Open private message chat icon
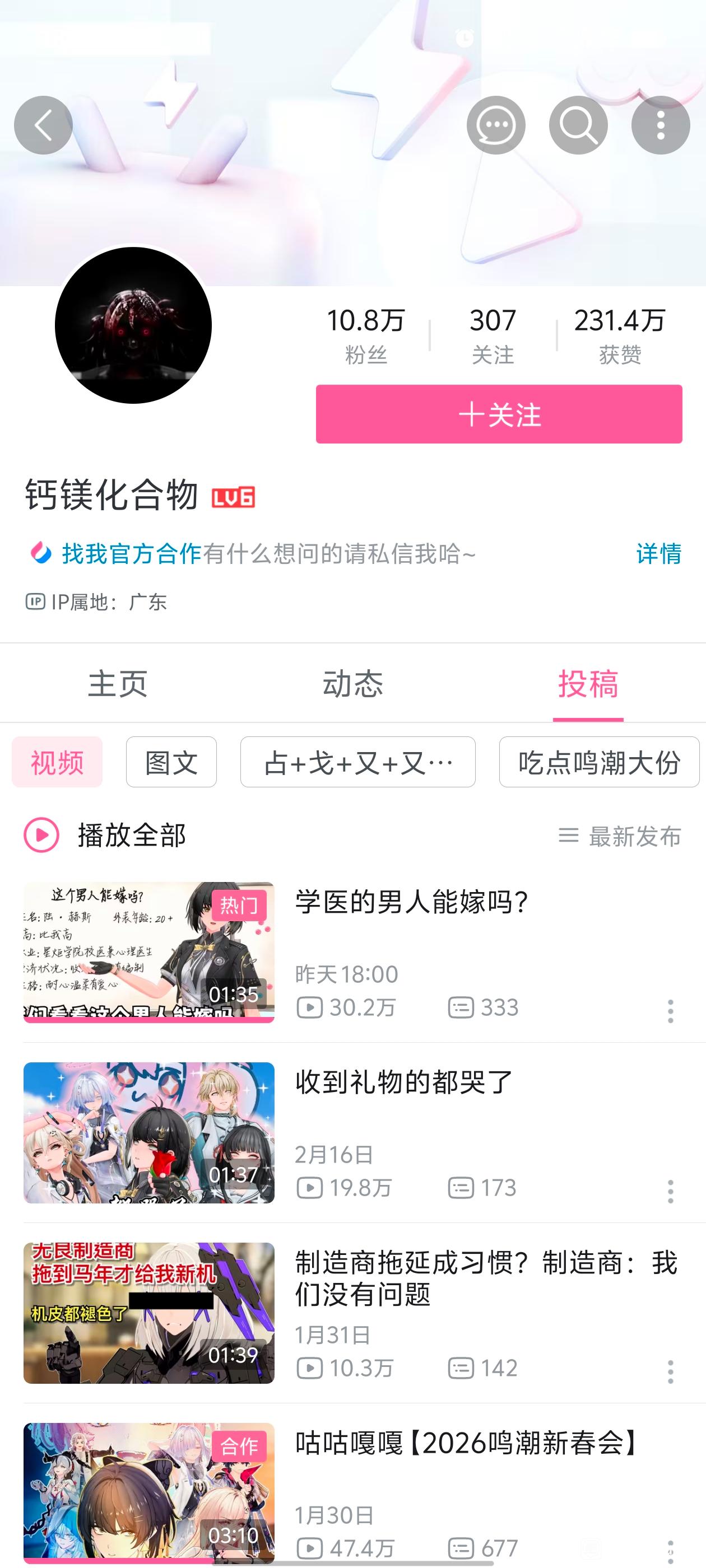Viewport: 706px width, 1568px height. click(x=496, y=125)
